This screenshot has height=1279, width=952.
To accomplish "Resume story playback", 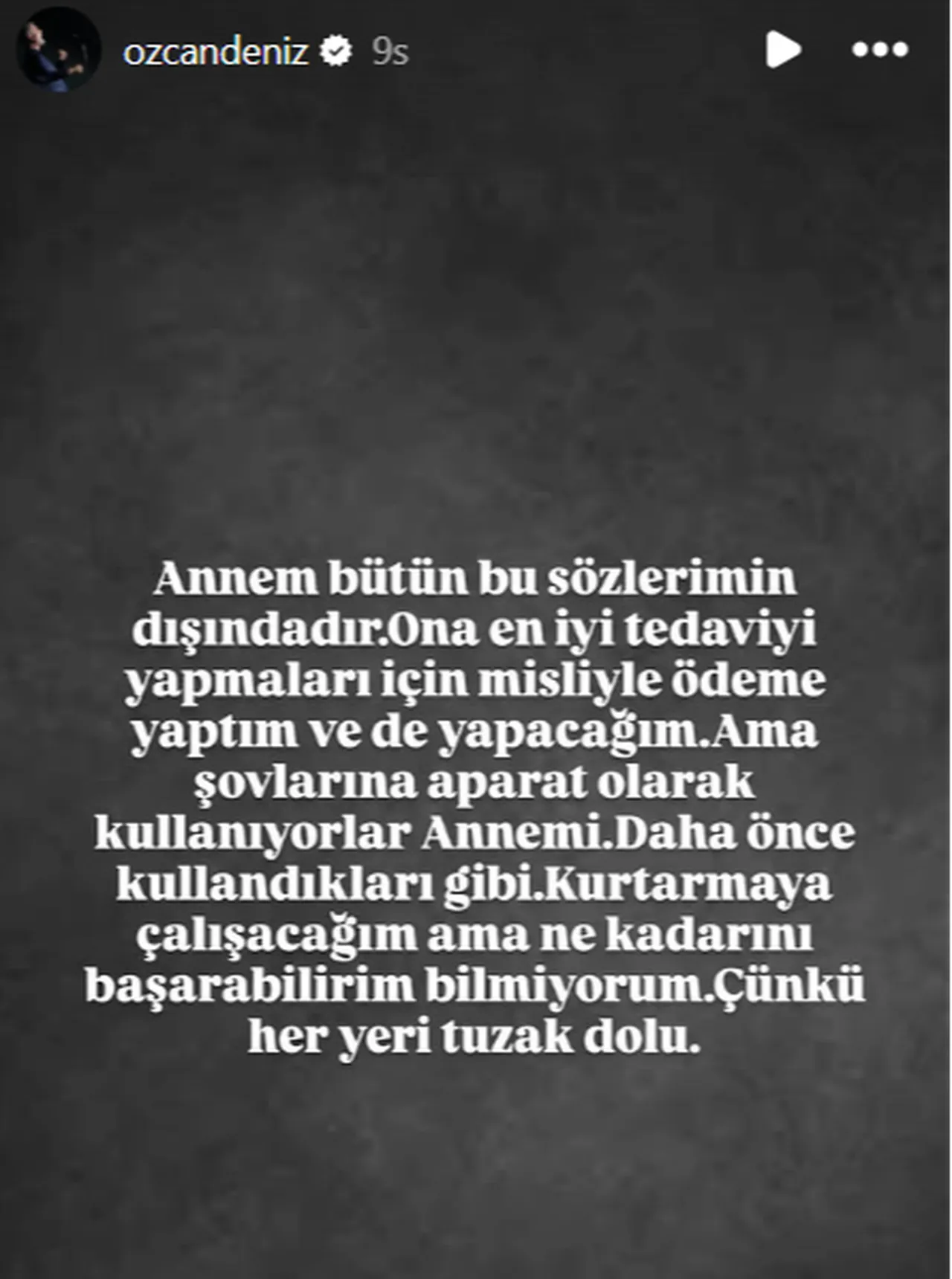I will click(x=783, y=50).
